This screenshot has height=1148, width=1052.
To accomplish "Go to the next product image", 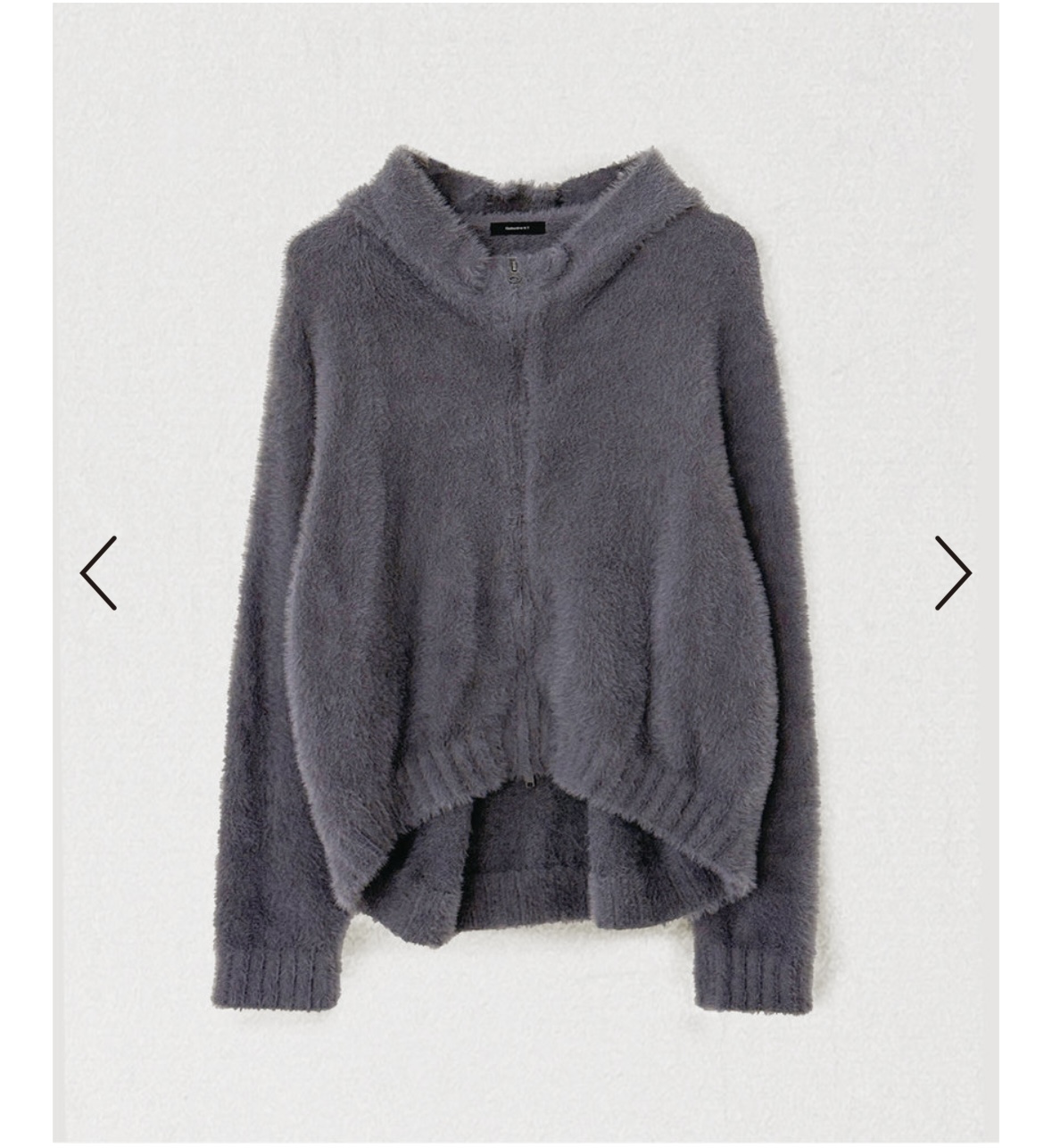I will tap(952, 573).
